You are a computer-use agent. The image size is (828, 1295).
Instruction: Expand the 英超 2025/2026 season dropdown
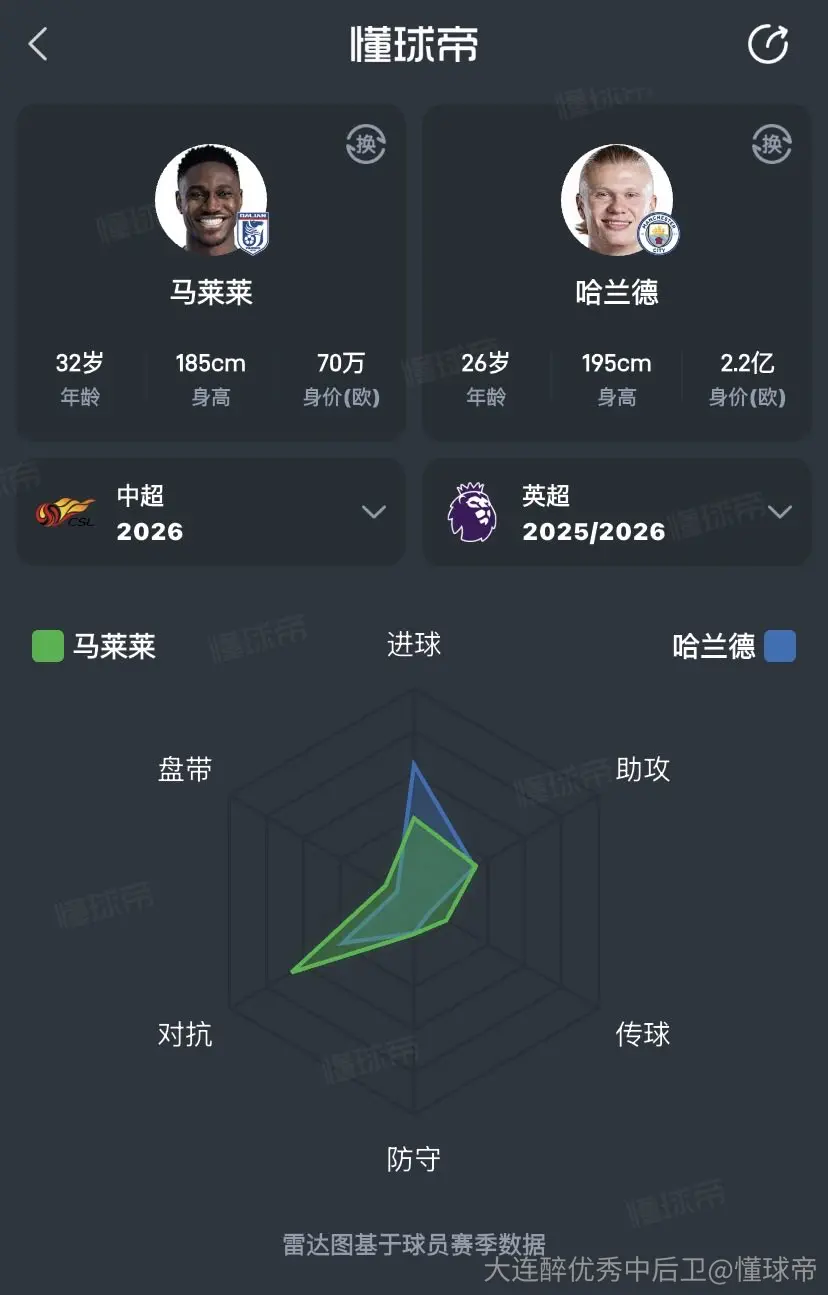tap(617, 512)
